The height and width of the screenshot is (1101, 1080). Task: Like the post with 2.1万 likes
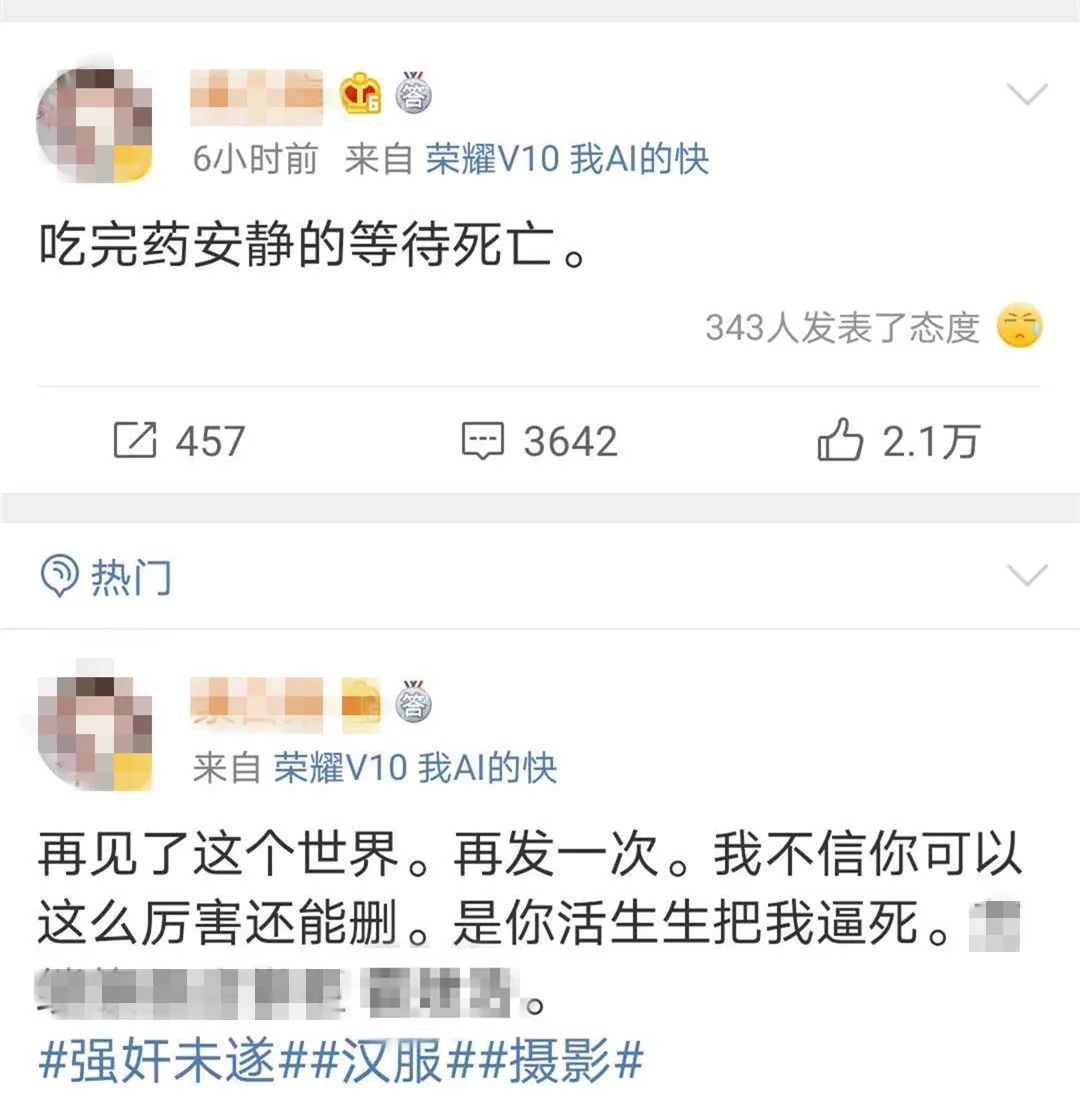(x=898, y=441)
